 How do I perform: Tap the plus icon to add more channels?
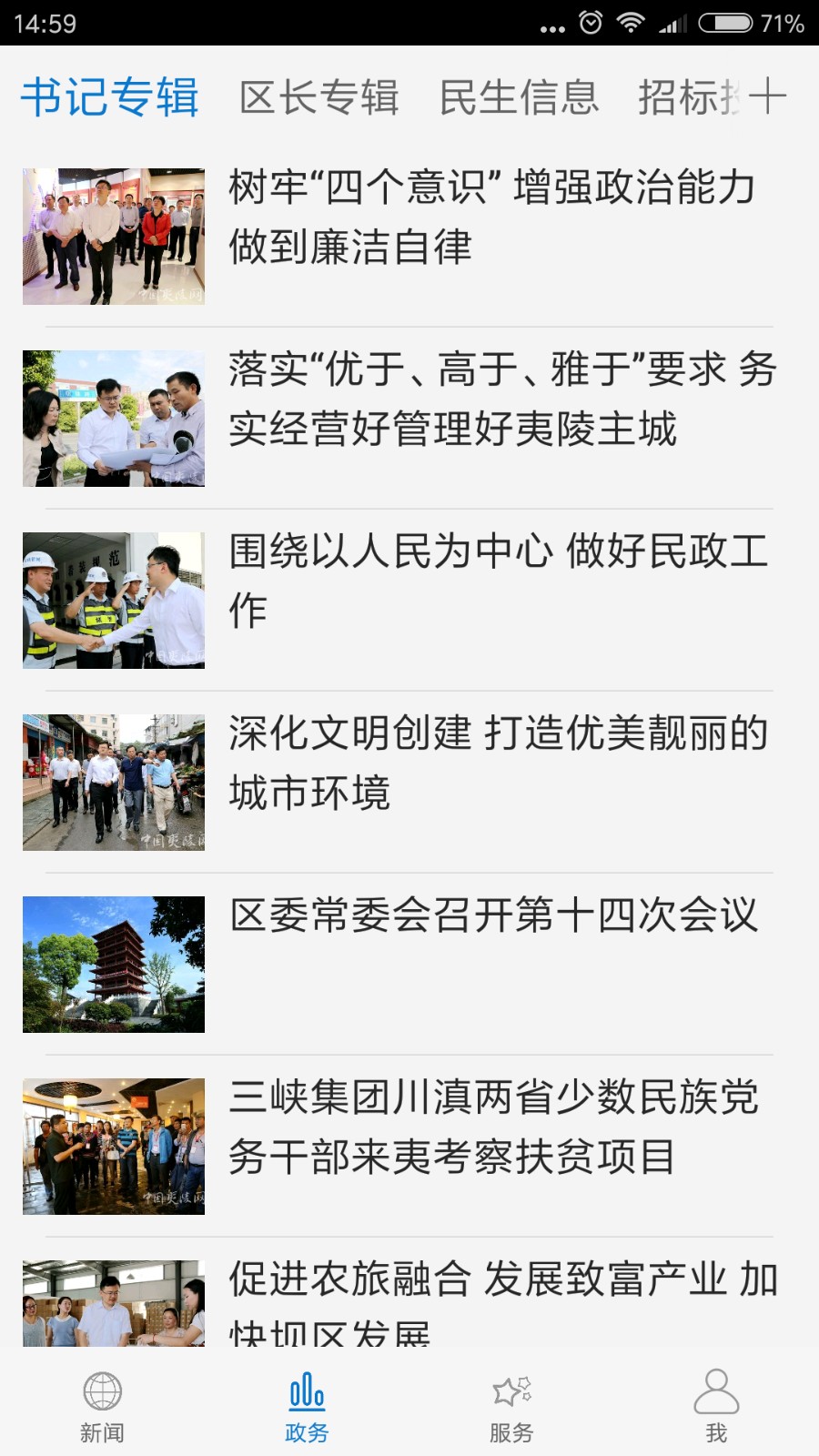pyautogui.click(x=772, y=96)
